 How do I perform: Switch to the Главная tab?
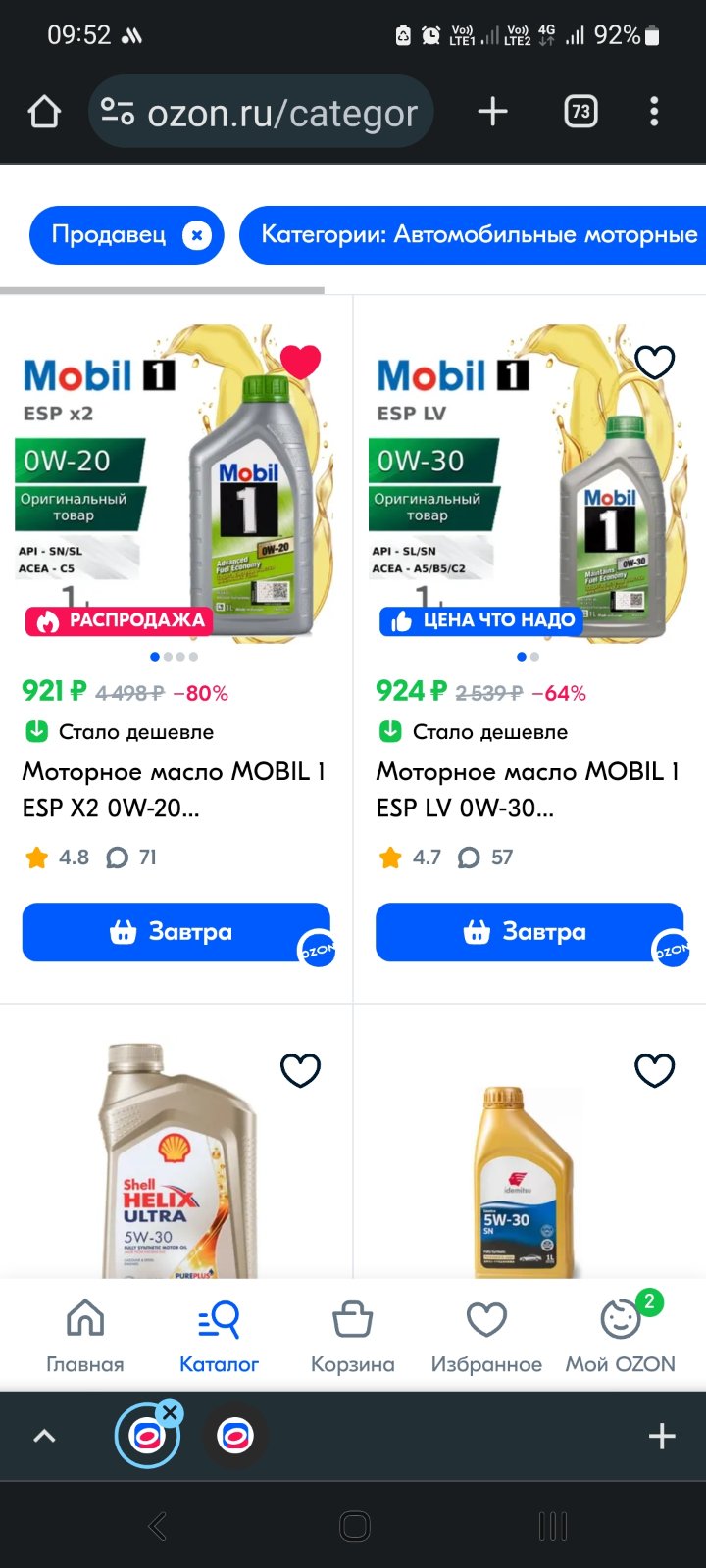pyautogui.click(x=85, y=1337)
